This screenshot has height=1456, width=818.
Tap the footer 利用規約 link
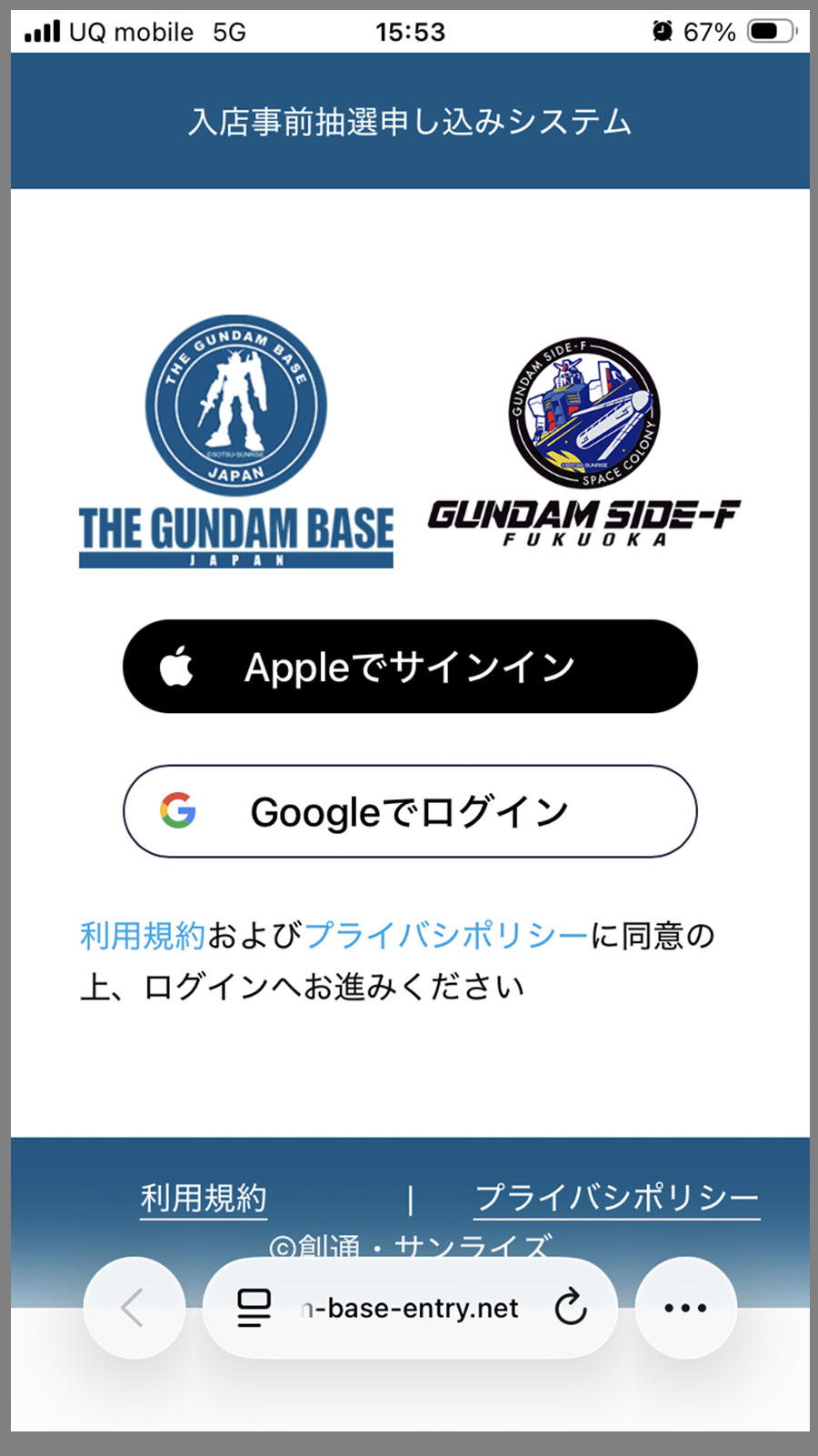click(x=204, y=1197)
